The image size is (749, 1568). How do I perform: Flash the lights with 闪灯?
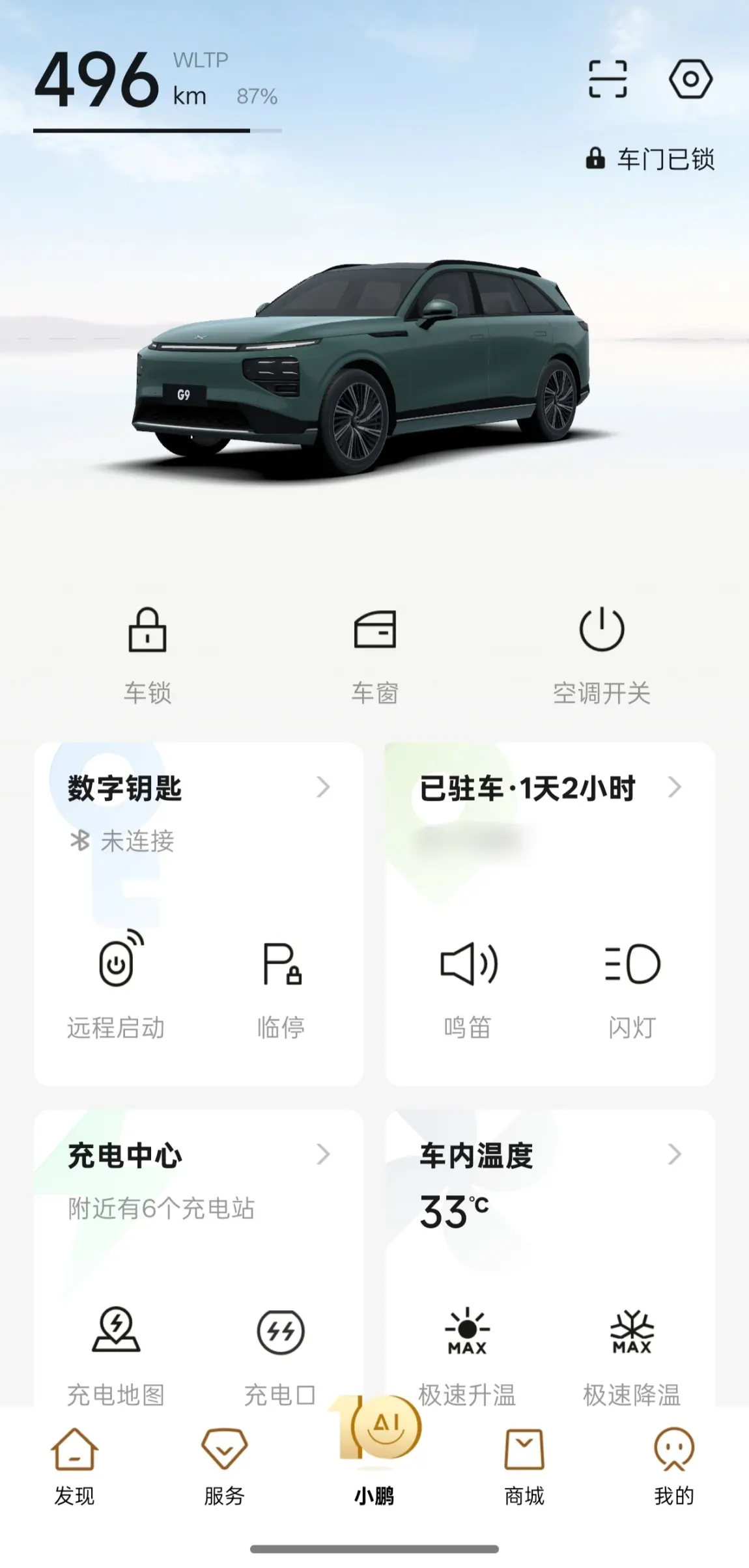click(632, 985)
